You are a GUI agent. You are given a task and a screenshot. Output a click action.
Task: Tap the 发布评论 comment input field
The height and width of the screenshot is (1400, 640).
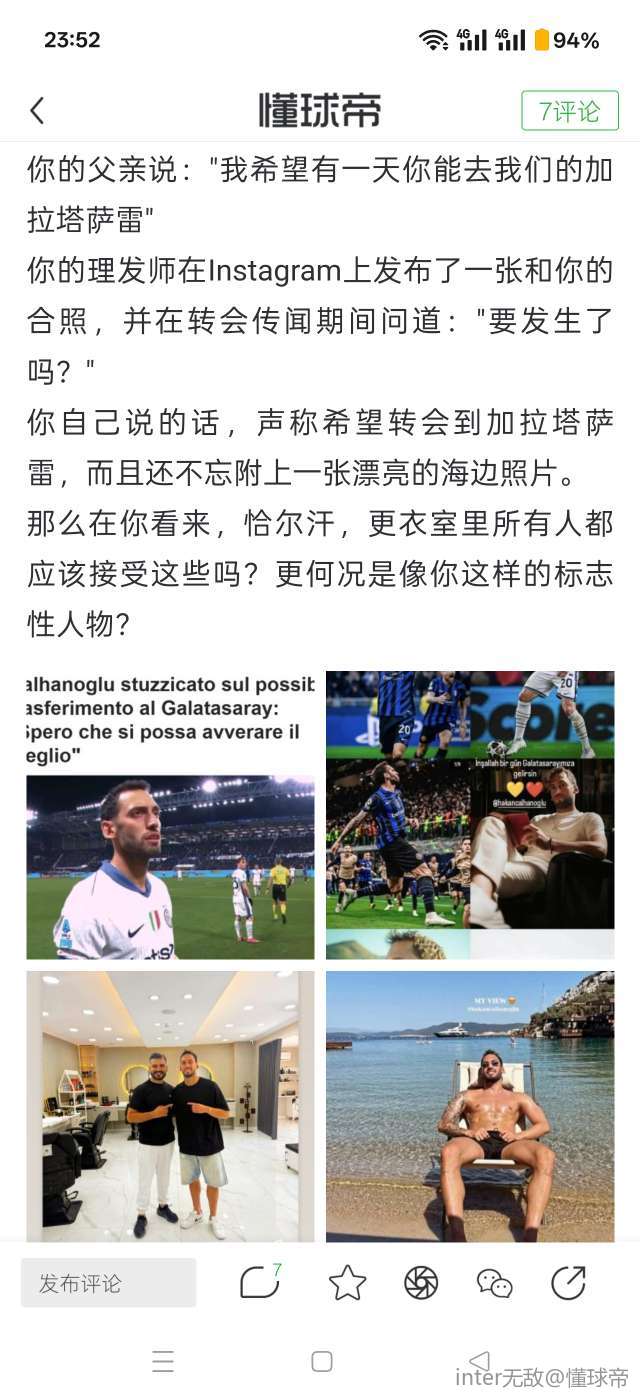point(108,1283)
